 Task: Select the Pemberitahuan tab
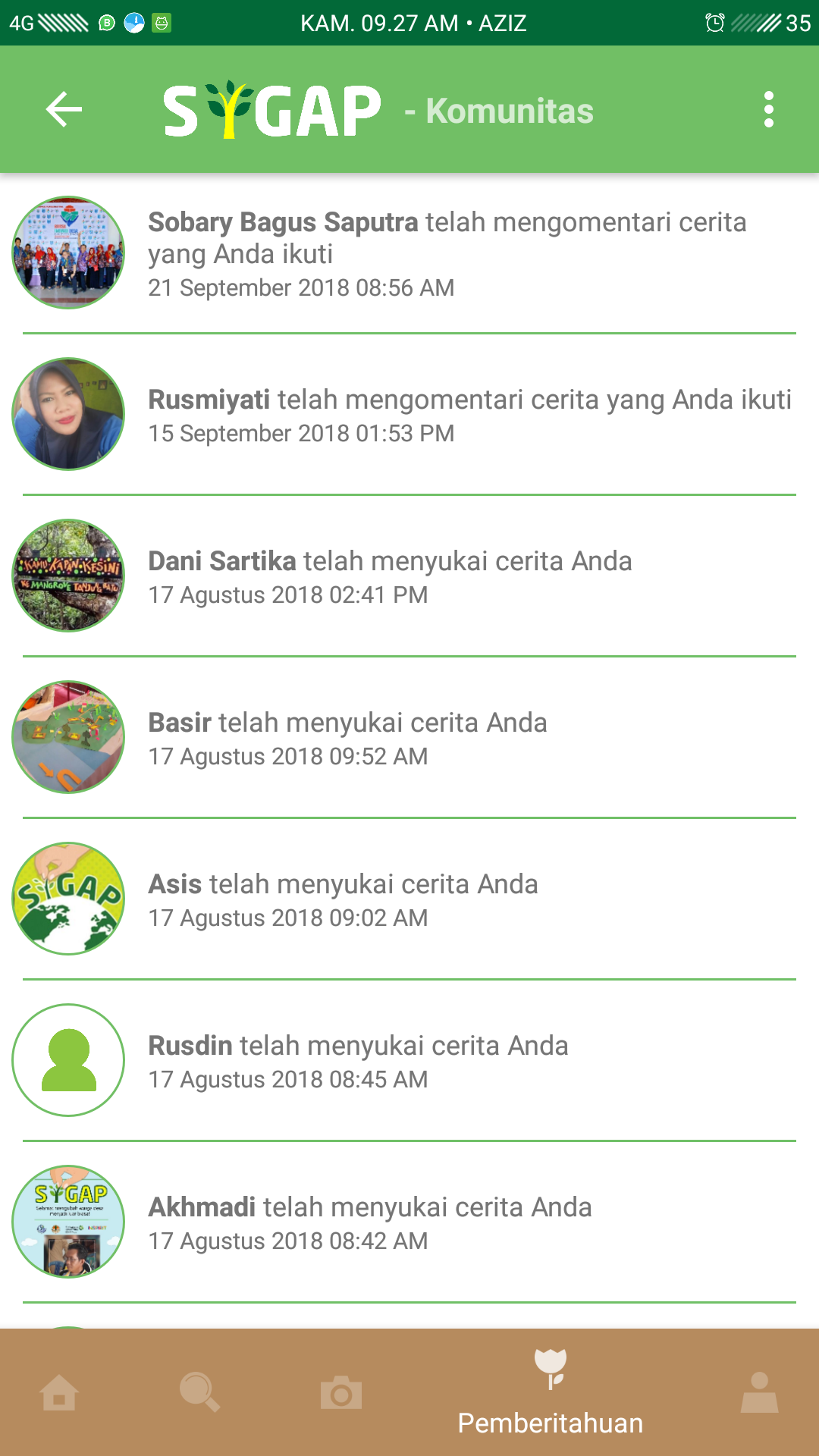551,1392
